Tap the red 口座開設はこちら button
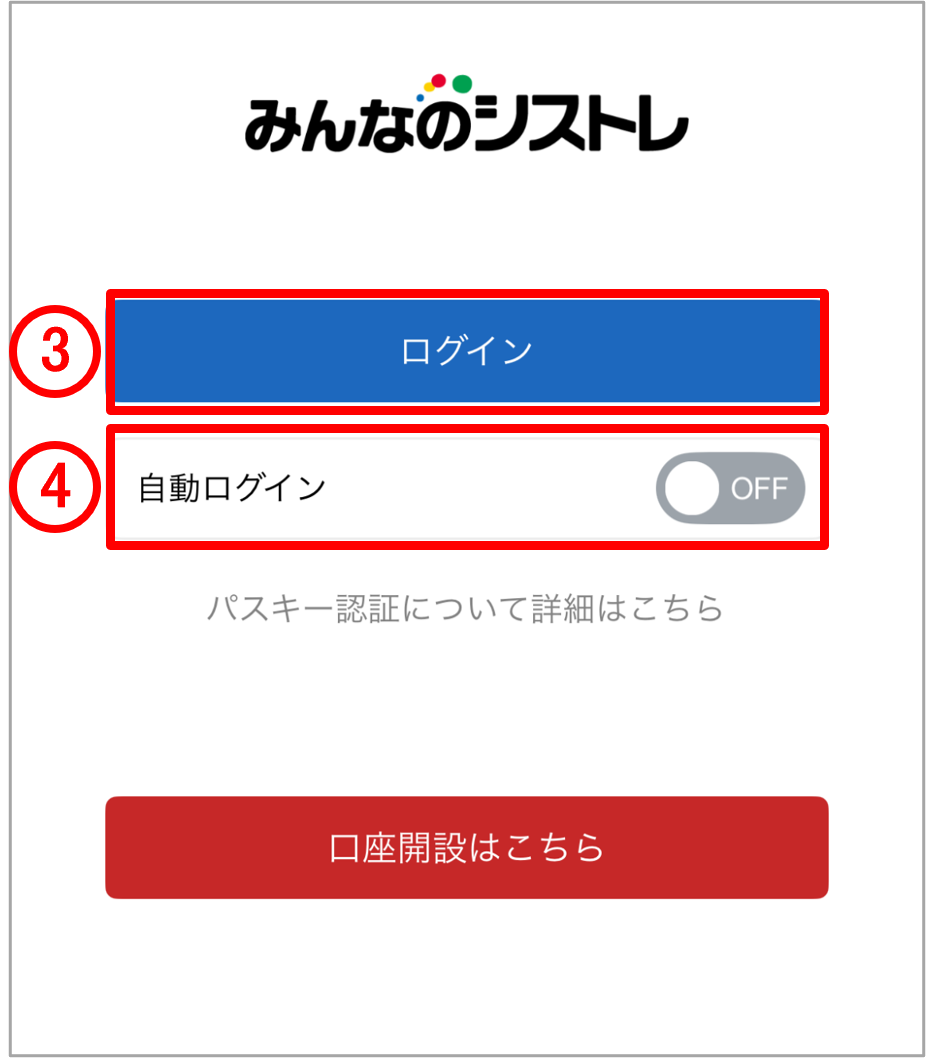Screen dimensions: 926x1058 point(467,847)
